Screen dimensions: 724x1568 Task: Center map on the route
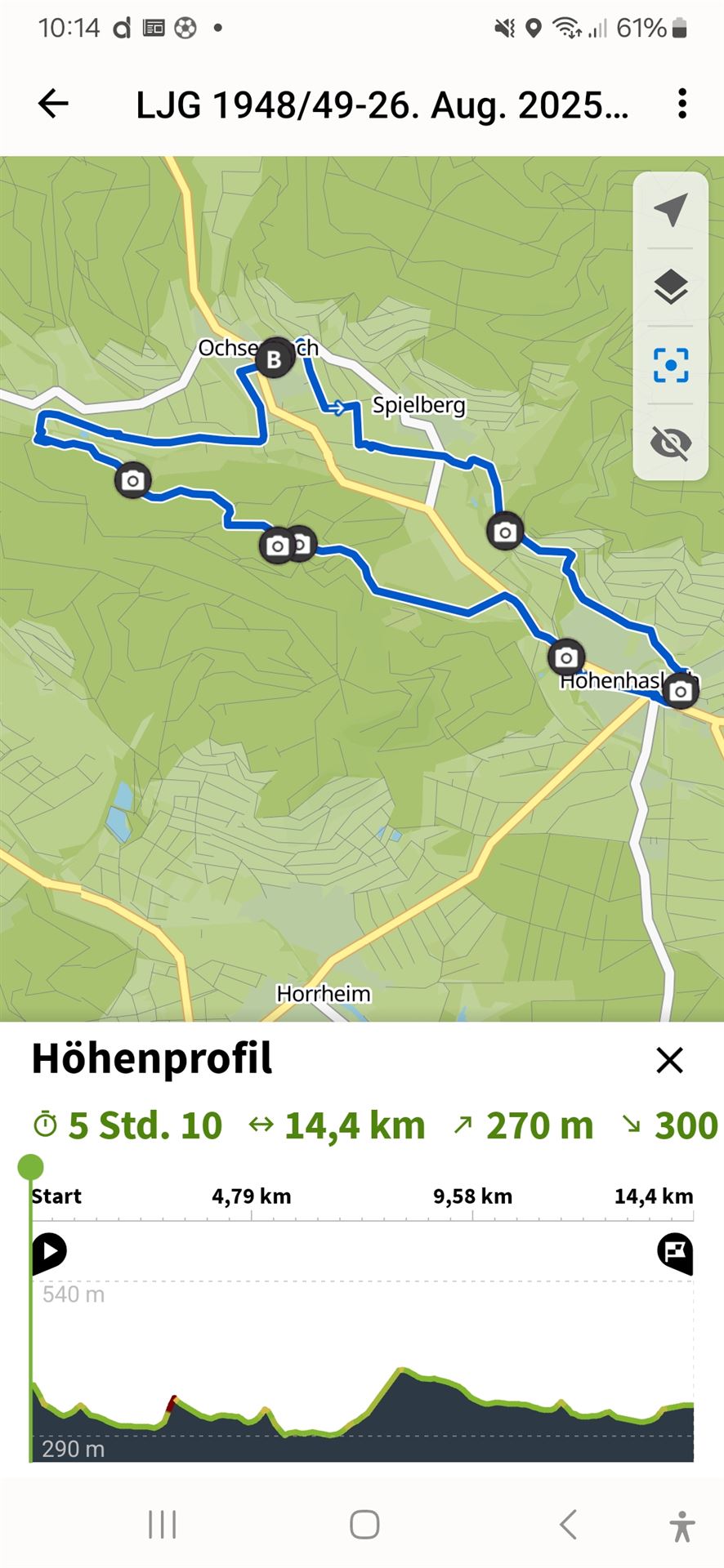[x=671, y=365]
